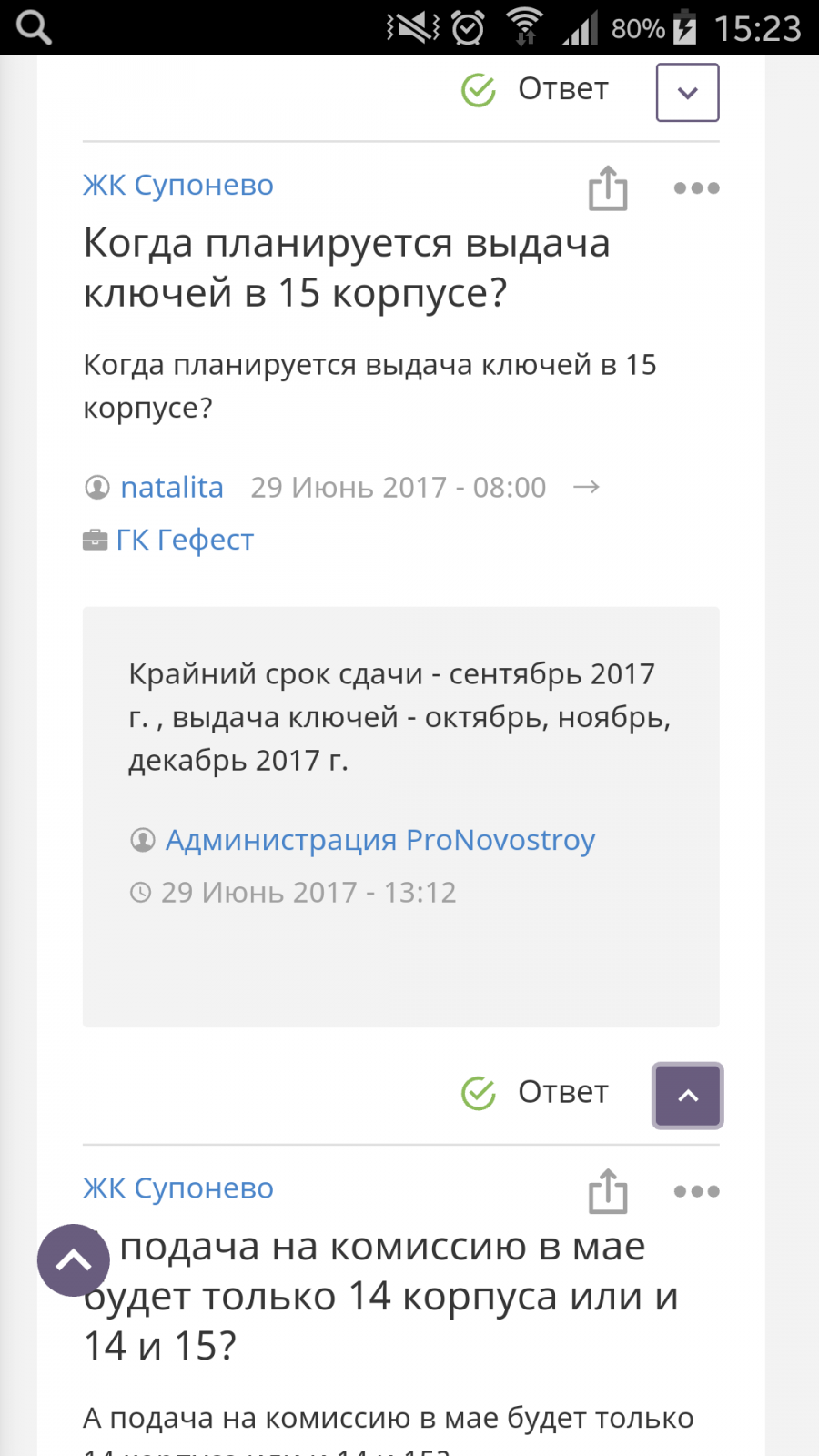819x1456 pixels.
Task: Tap the scroll-to-top round button
Action: tap(74, 1260)
